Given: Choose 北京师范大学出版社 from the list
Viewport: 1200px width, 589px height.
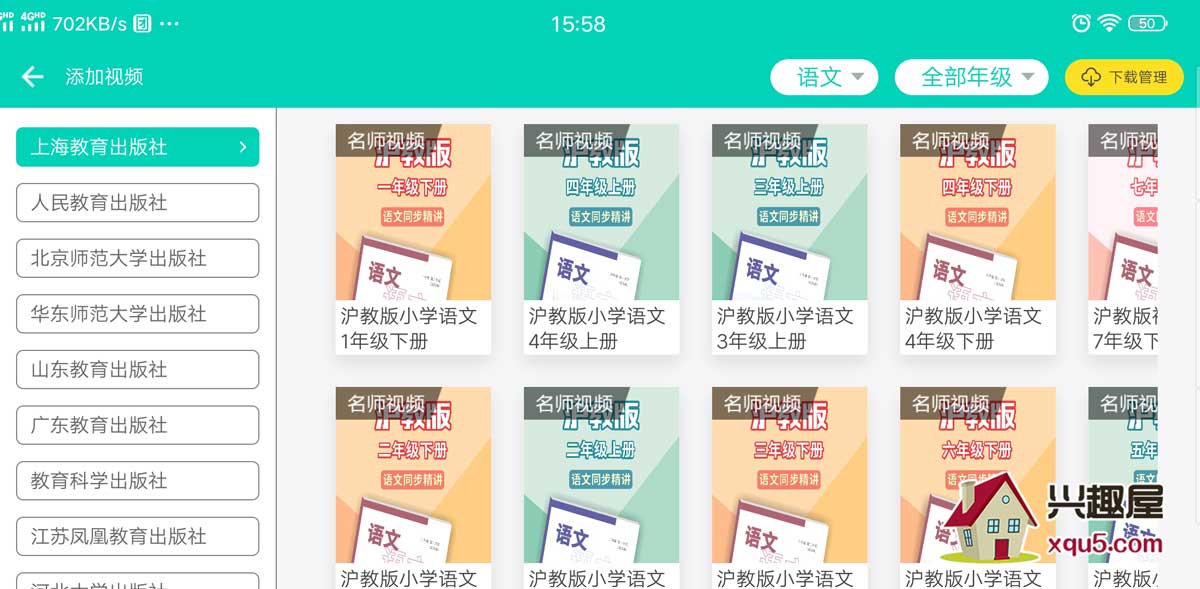Looking at the screenshot, I should click(x=137, y=258).
